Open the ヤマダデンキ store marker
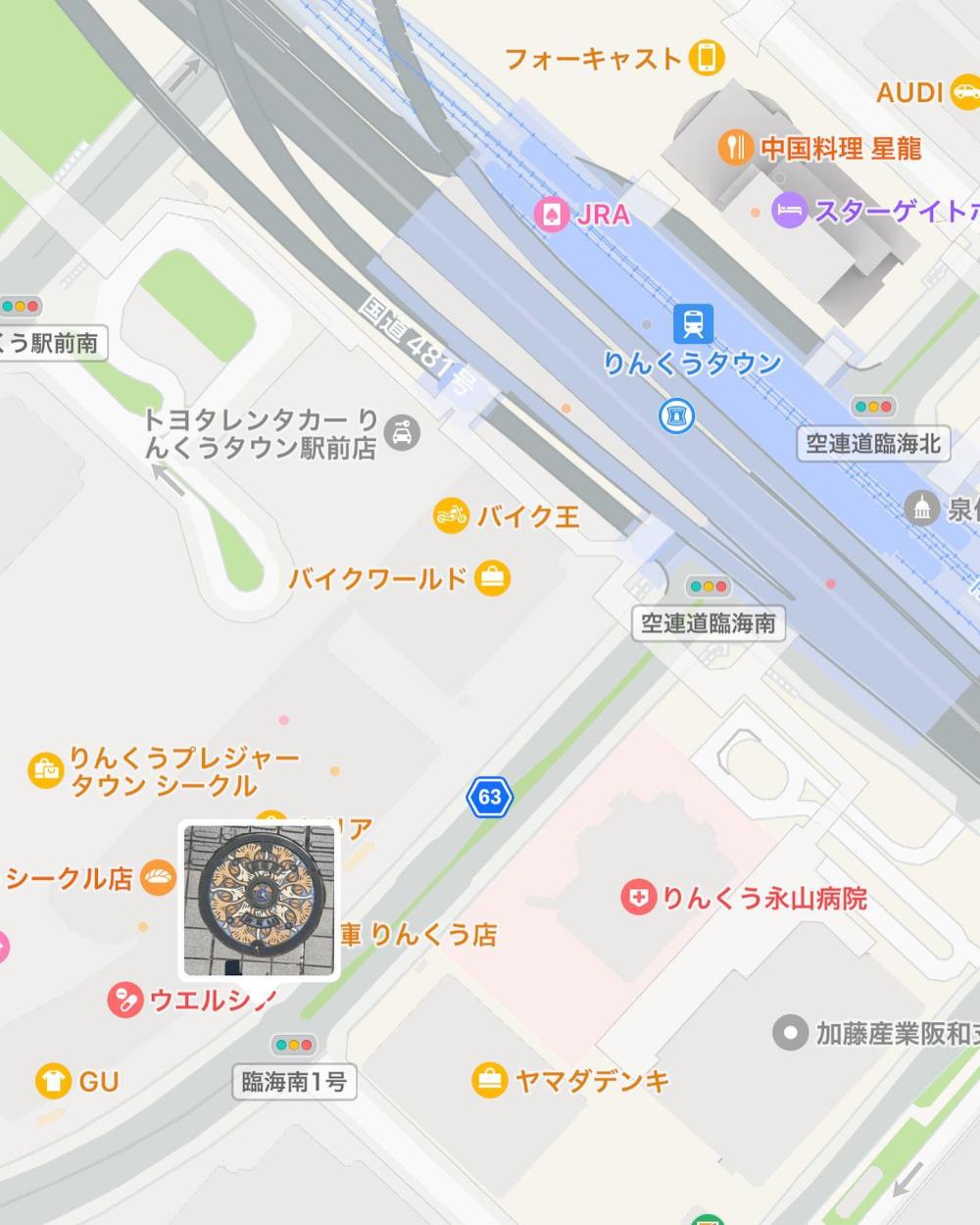 point(488,1081)
